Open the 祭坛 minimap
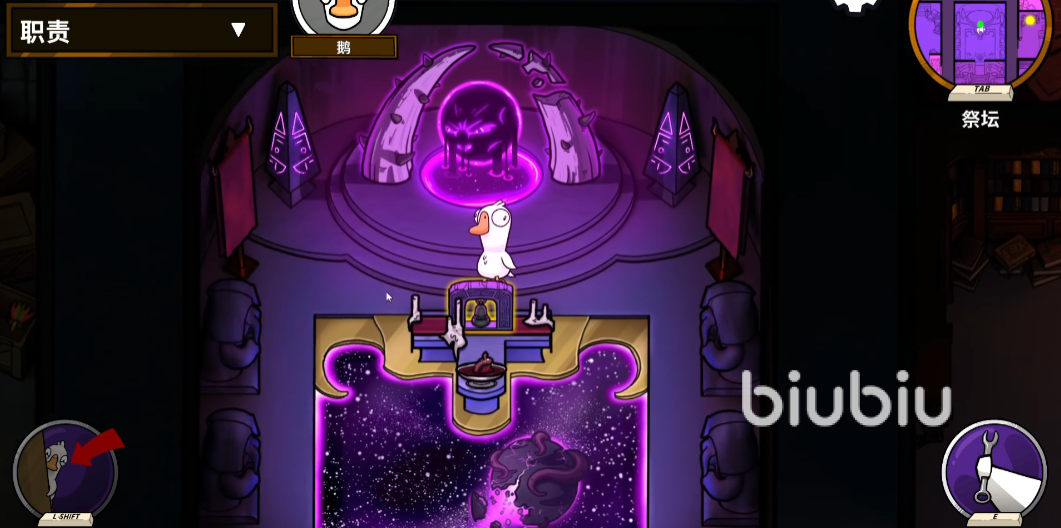Screen dimensions: 1061x528 click(x=979, y=40)
